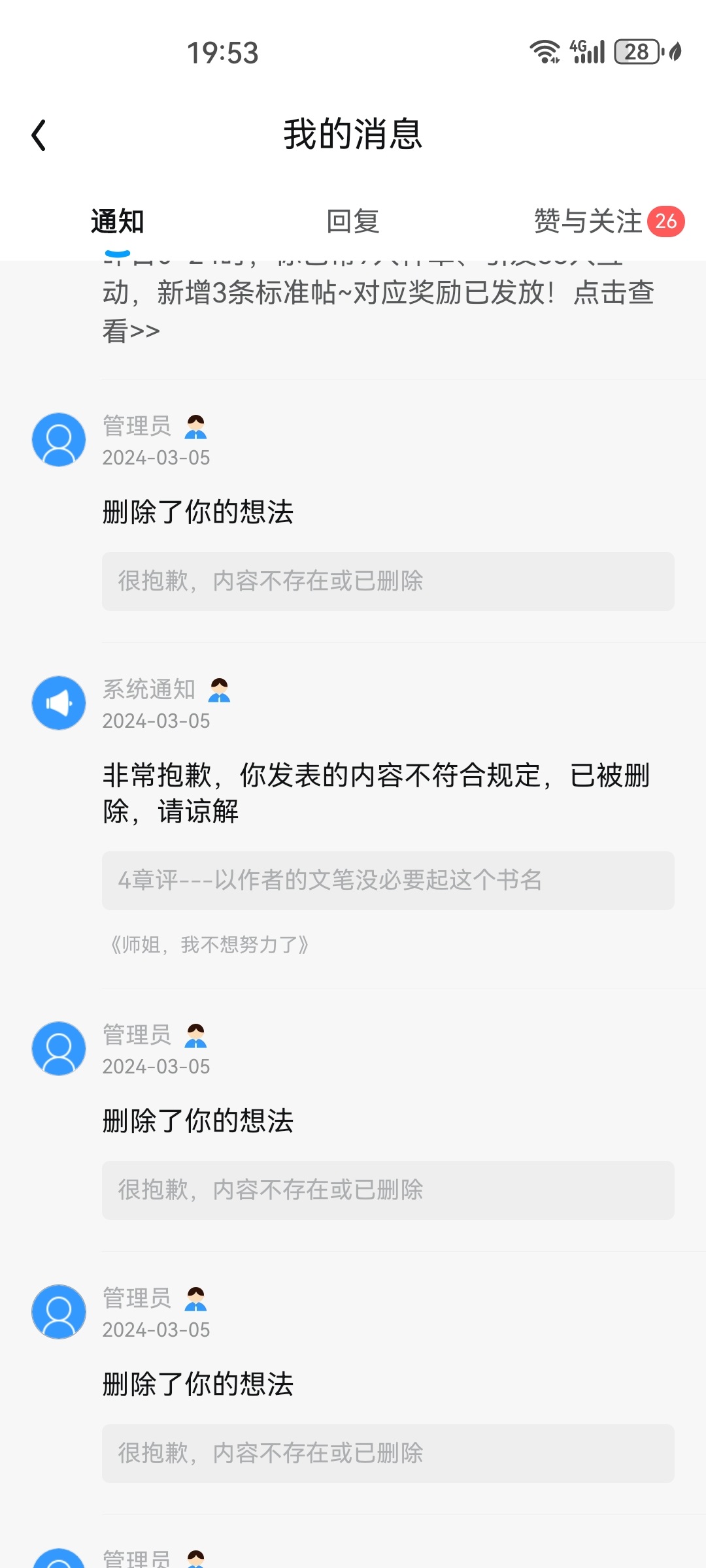This screenshot has height=1568, width=706.
Task: Open deleted chapter comment 4章评 quote box
Action: [388, 880]
